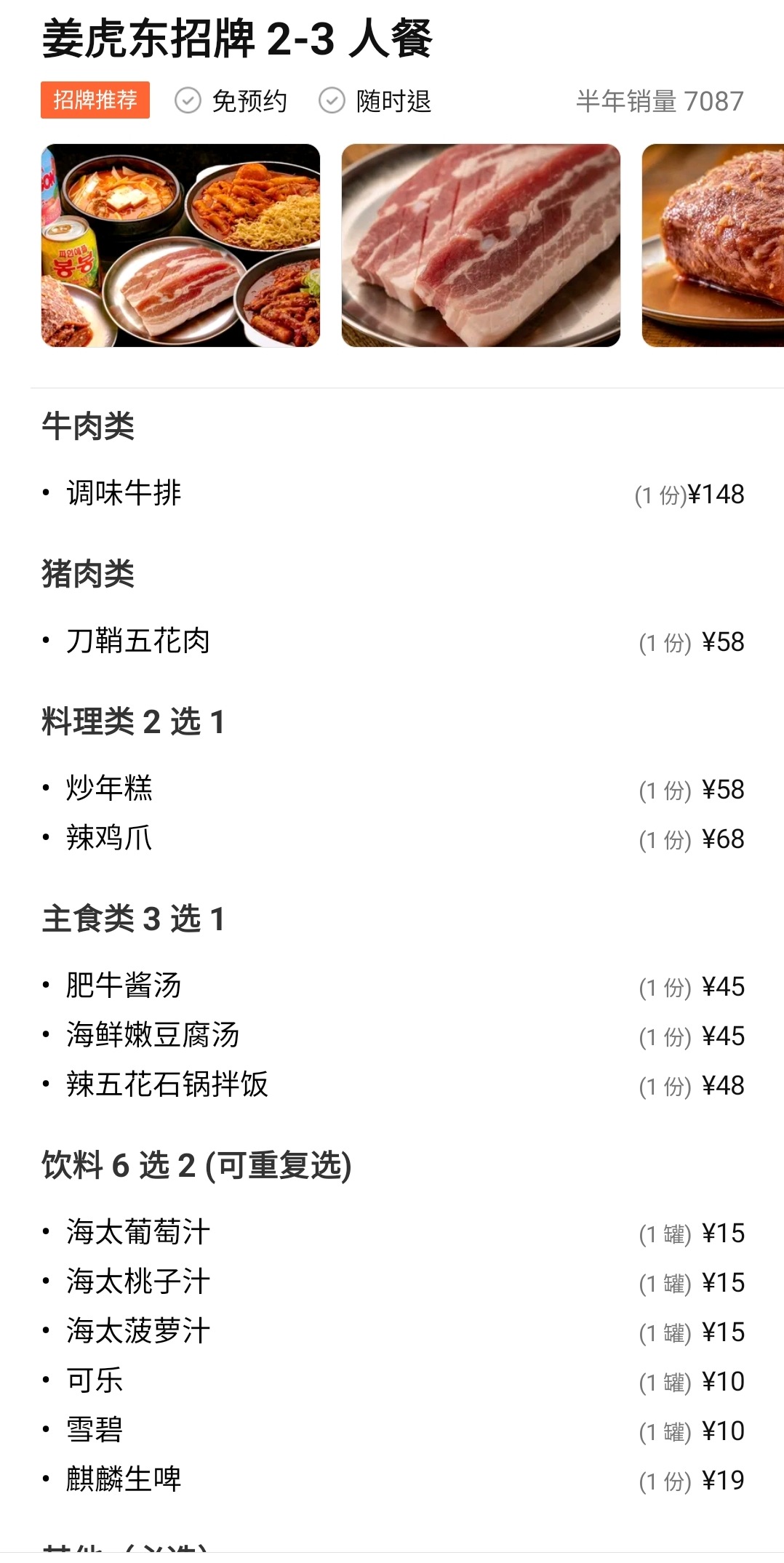Viewport: 784px width, 1563px height.
Task: Open the combo meal spread photo
Action: pyautogui.click(x=180, y=245)
